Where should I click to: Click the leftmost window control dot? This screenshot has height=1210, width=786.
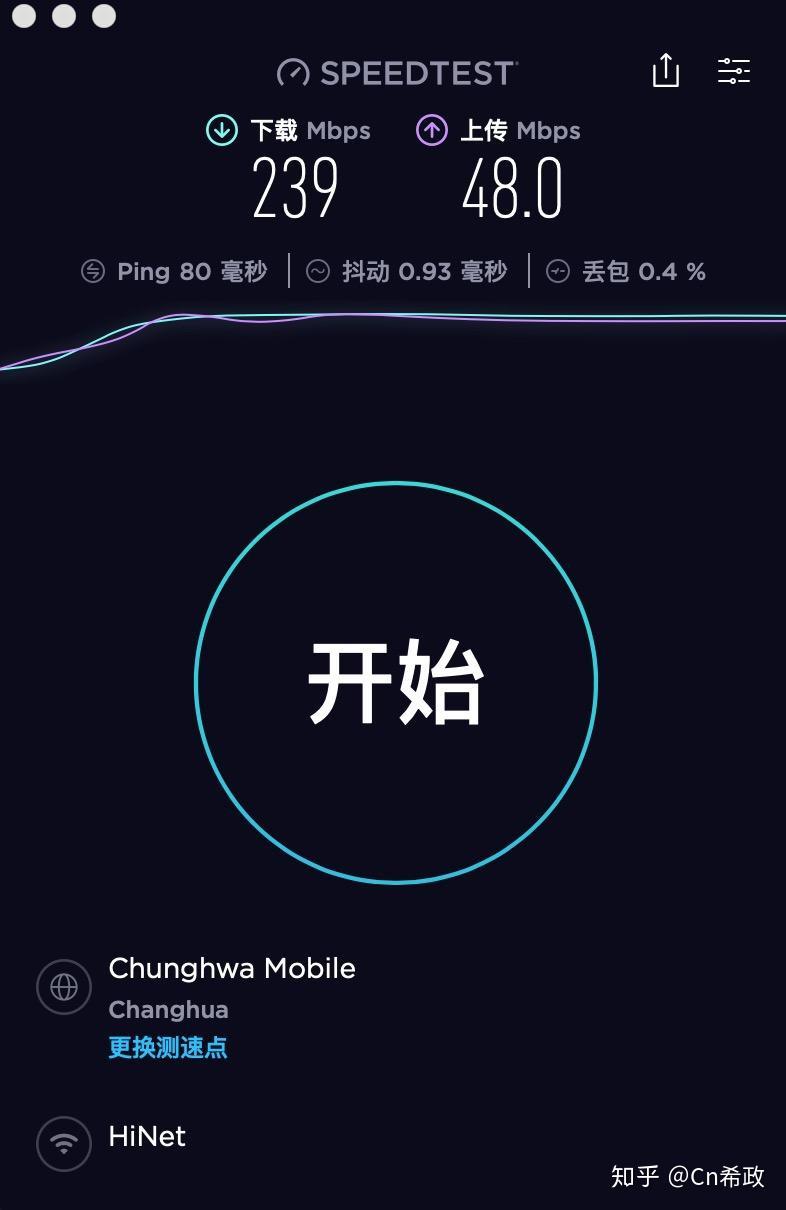[x=25, y=16]
